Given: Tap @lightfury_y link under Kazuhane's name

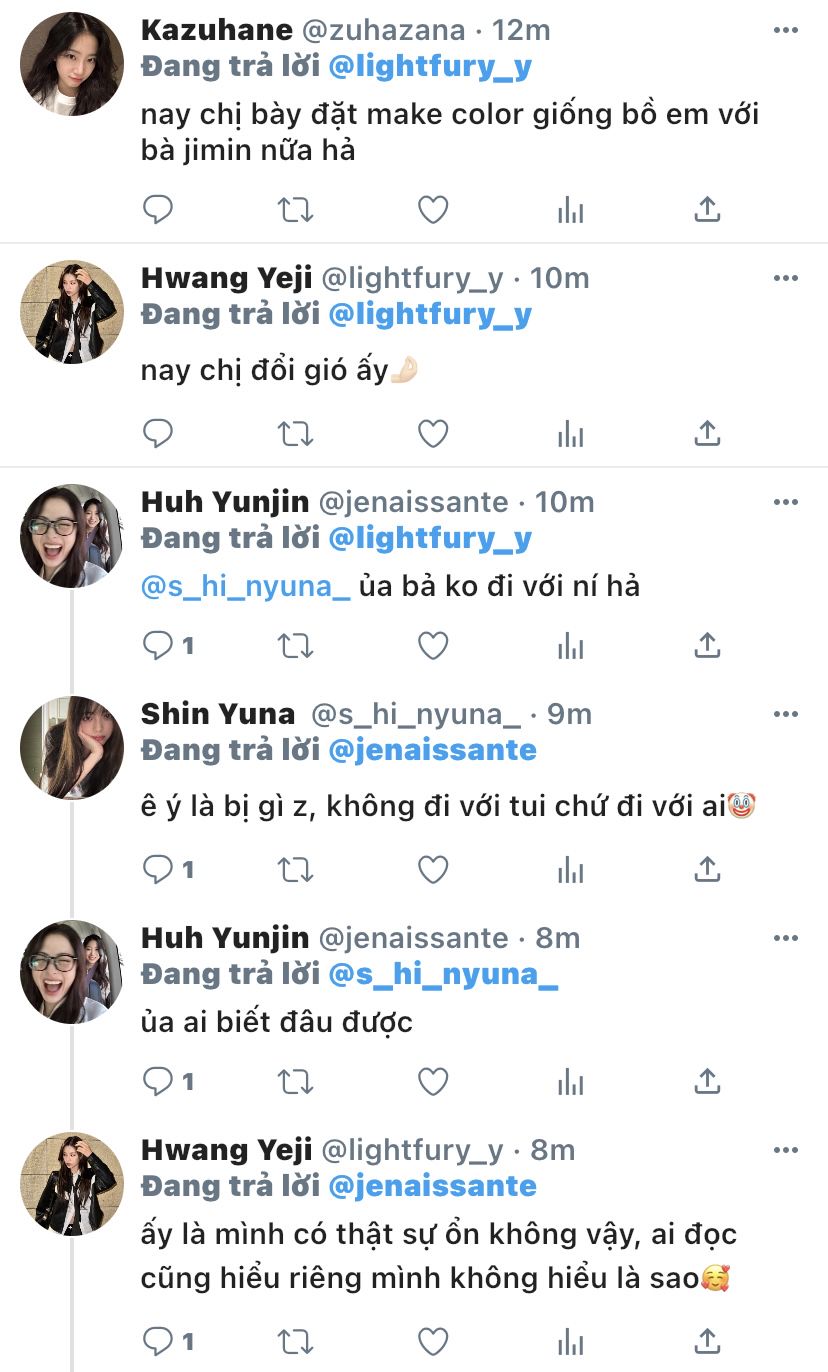Looking at the screenshot, I should 430,66.
